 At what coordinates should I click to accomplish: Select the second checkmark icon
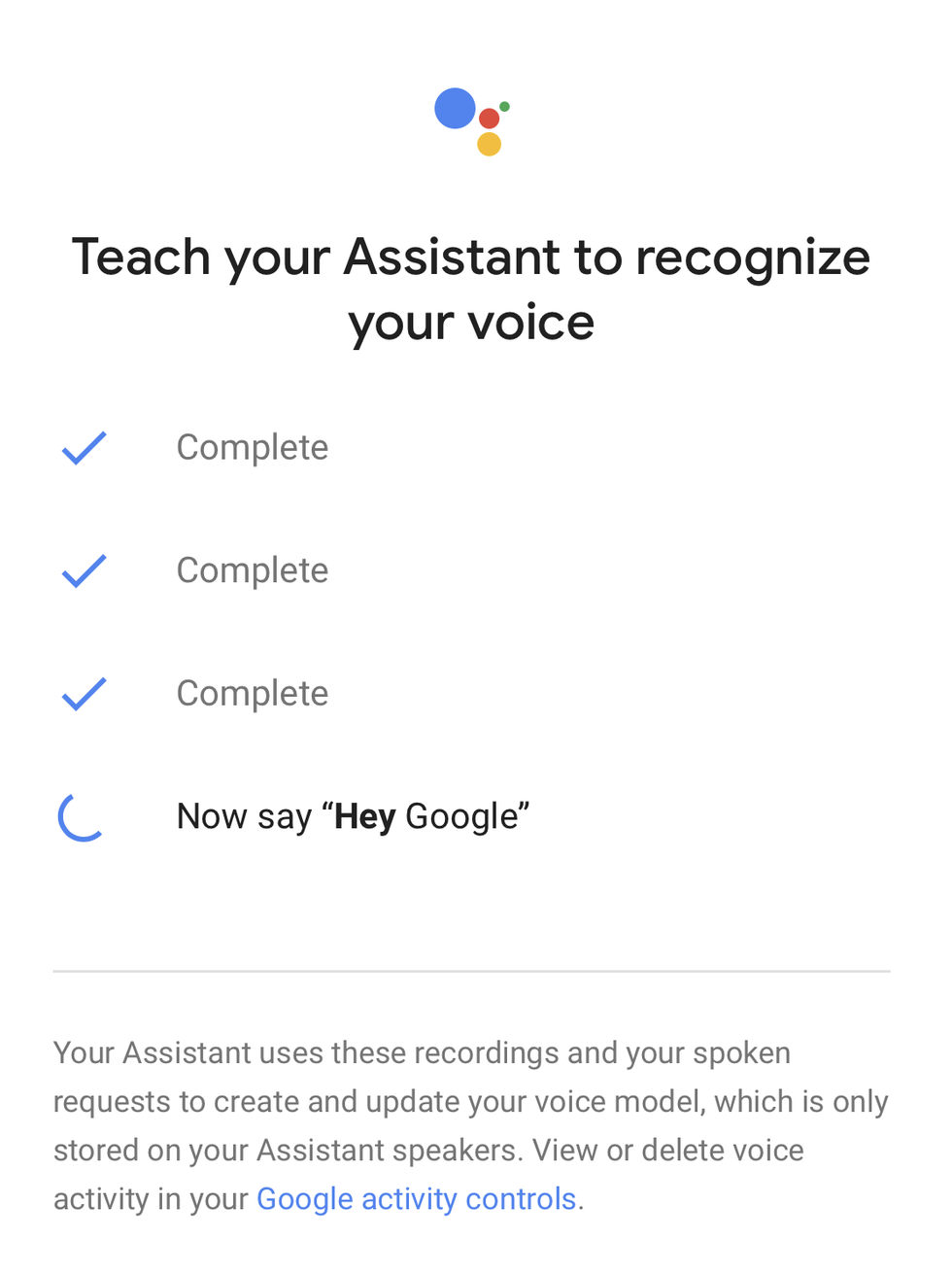tap(83, 570)
